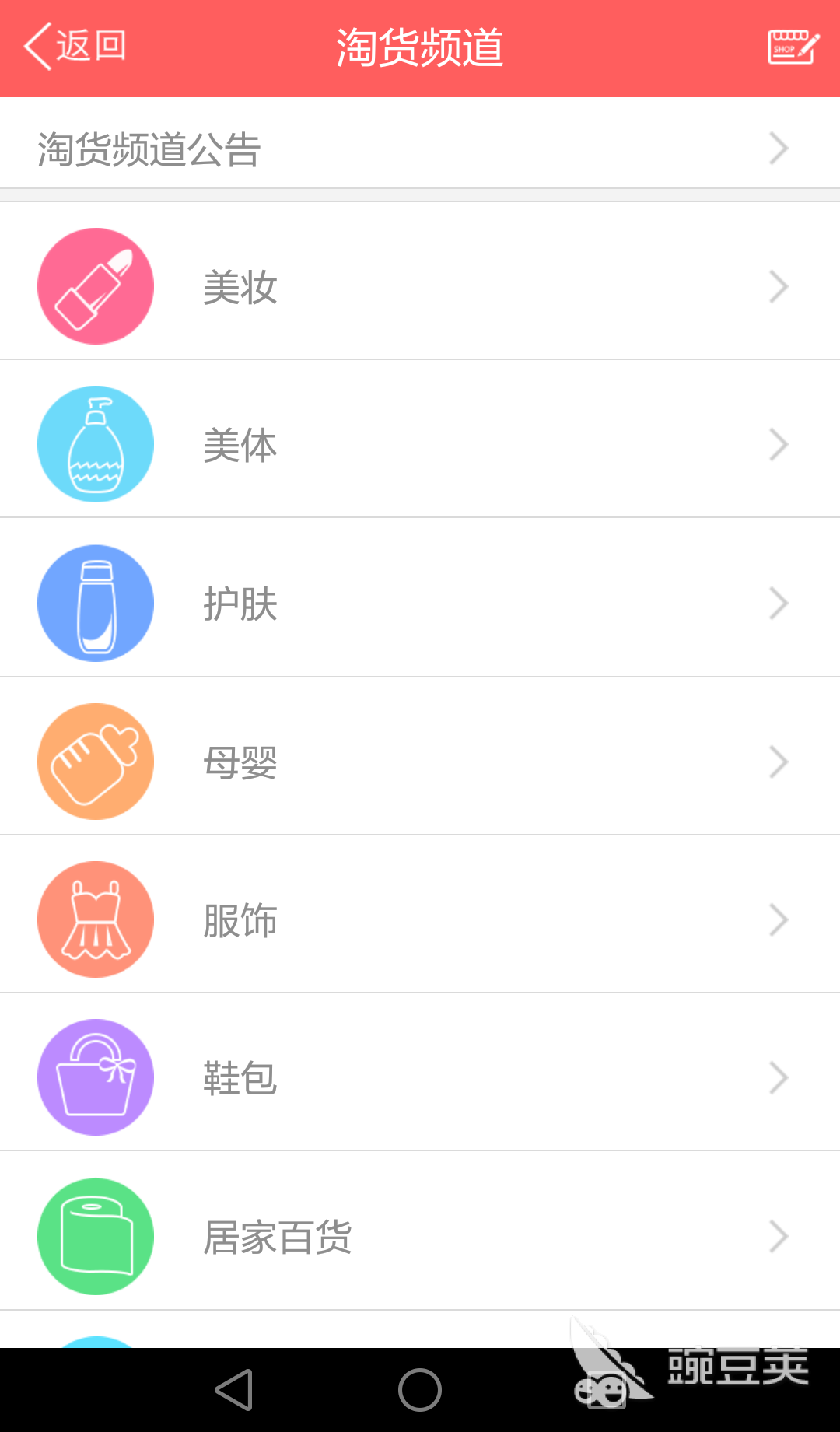The height and width of the screenshot is (1432, 840).
Task: Go to the 护肤 category
Action: 420,603
